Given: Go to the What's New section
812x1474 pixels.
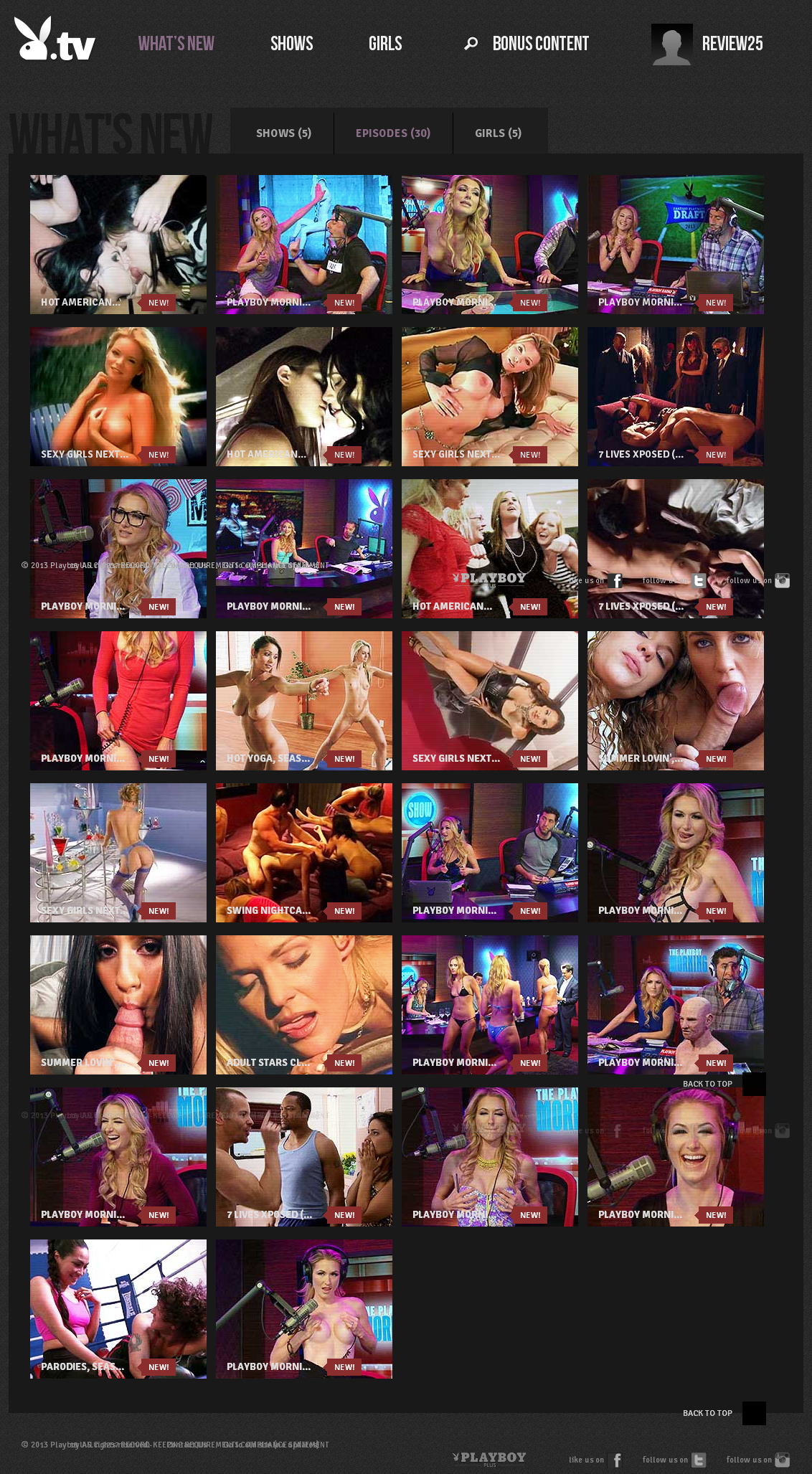Looking at the screenshot, I should [176, 44].
